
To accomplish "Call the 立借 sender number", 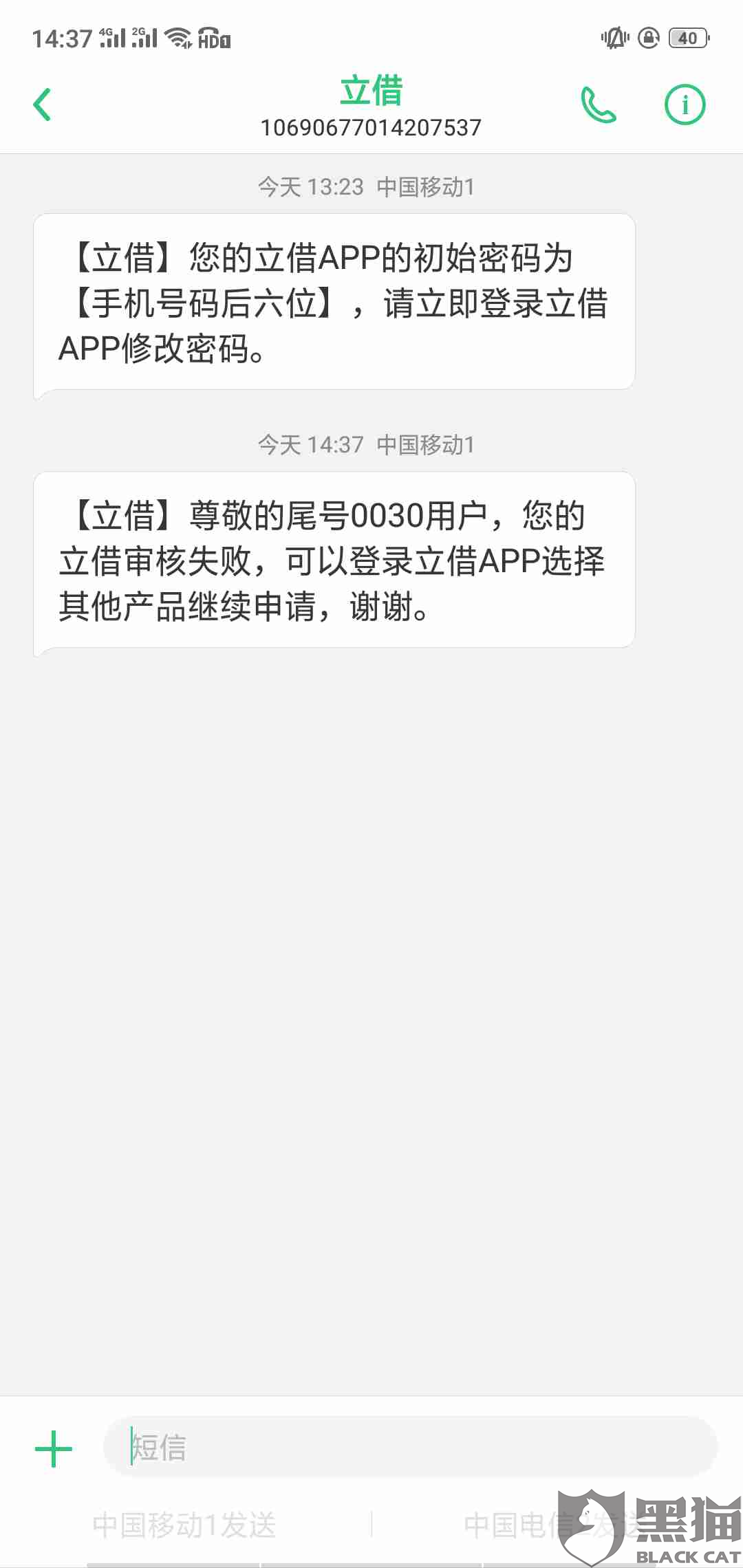I will (x=598, y=105).
